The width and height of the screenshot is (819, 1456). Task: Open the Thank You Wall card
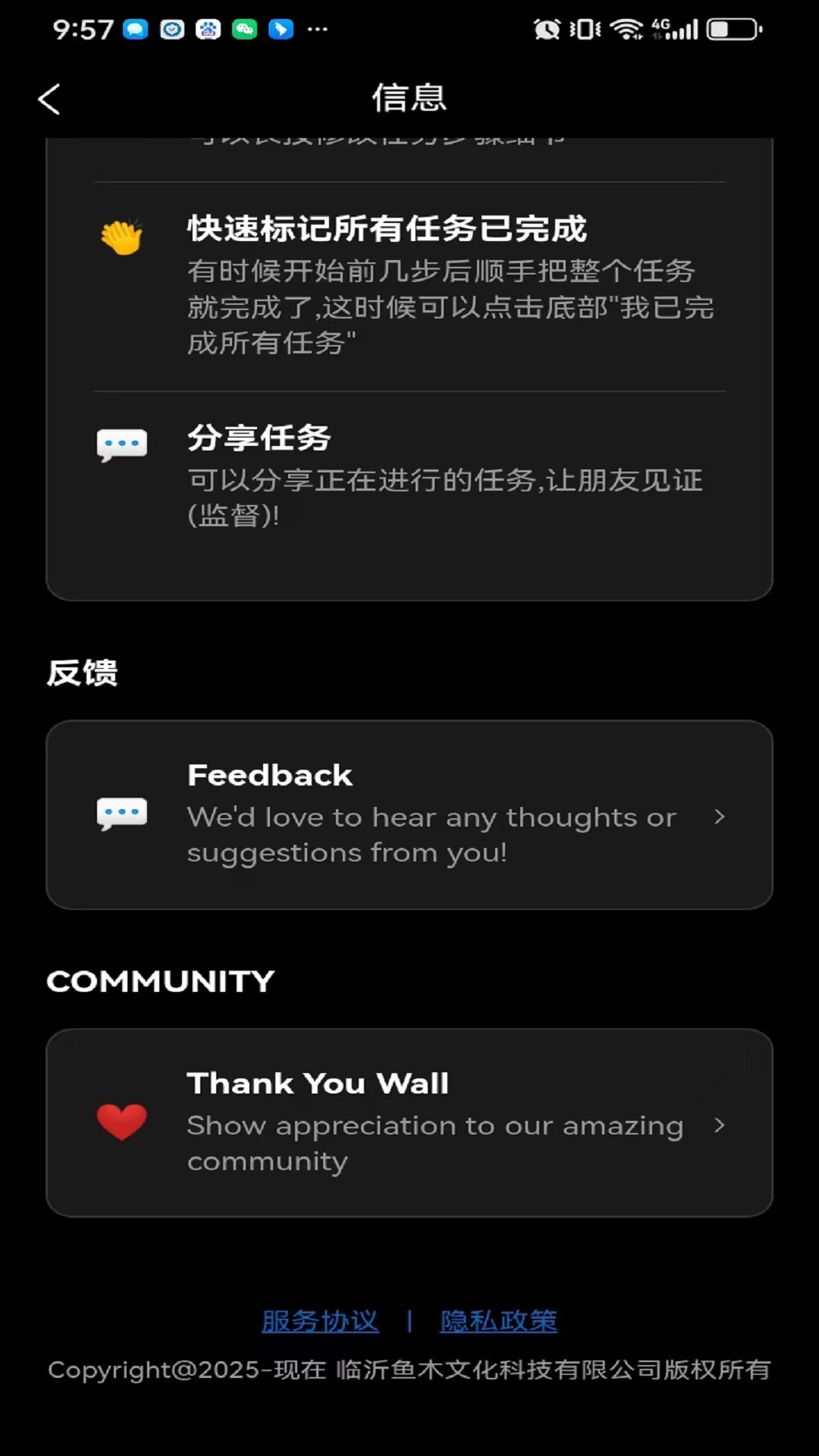pos(409,1123)
